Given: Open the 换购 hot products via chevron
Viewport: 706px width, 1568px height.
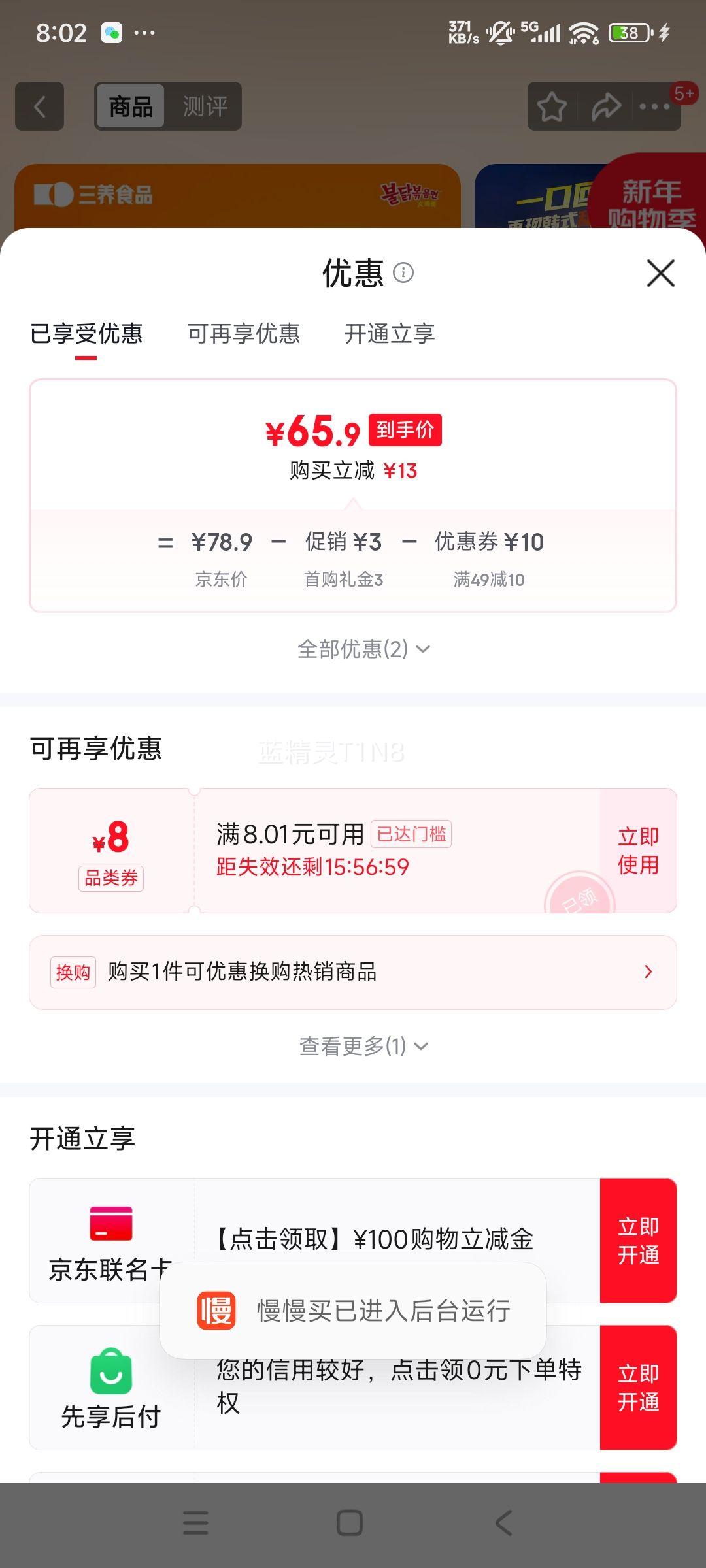Looking at the screenshot, I should tap(648, 972).
